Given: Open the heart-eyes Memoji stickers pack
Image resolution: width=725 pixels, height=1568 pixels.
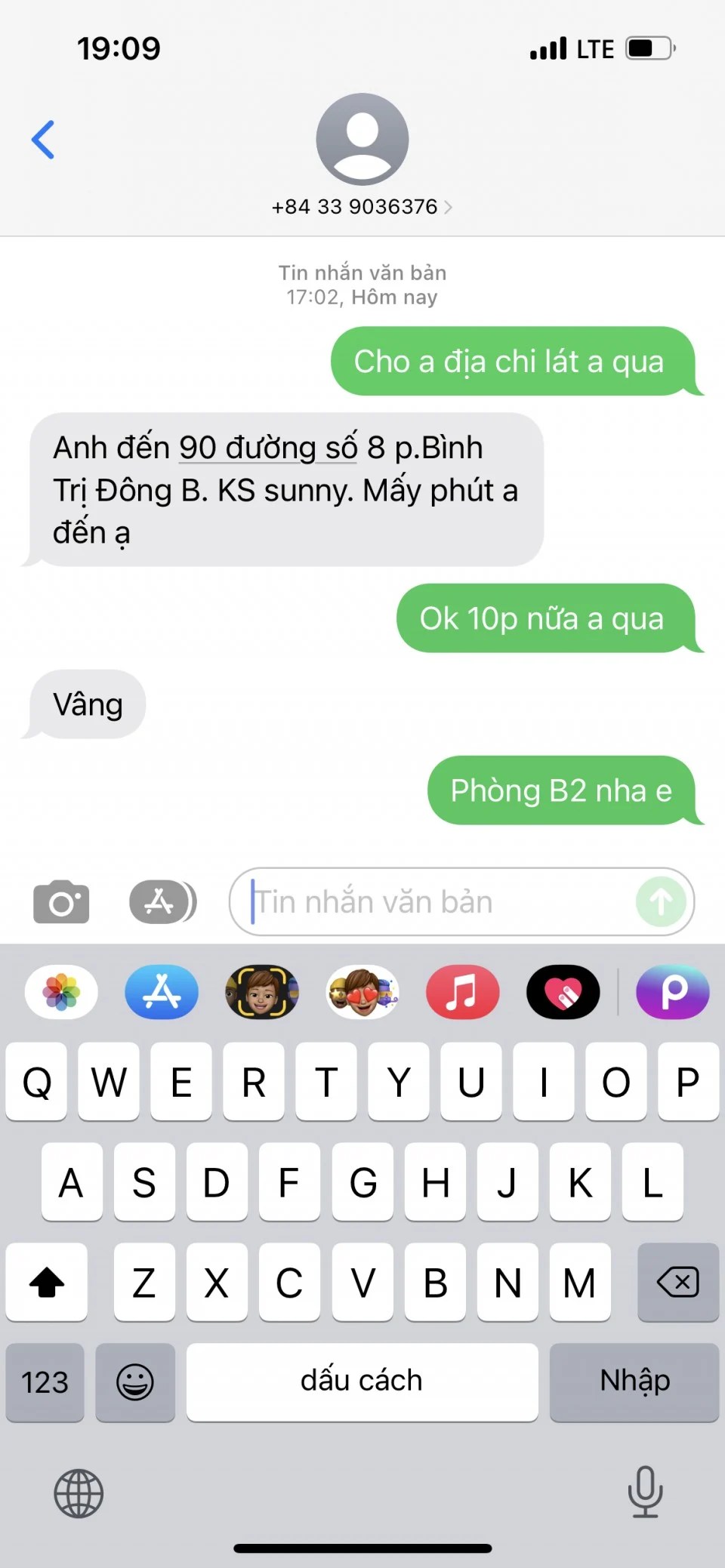Looking at the screenshot, I should click(x=362, y=992).
